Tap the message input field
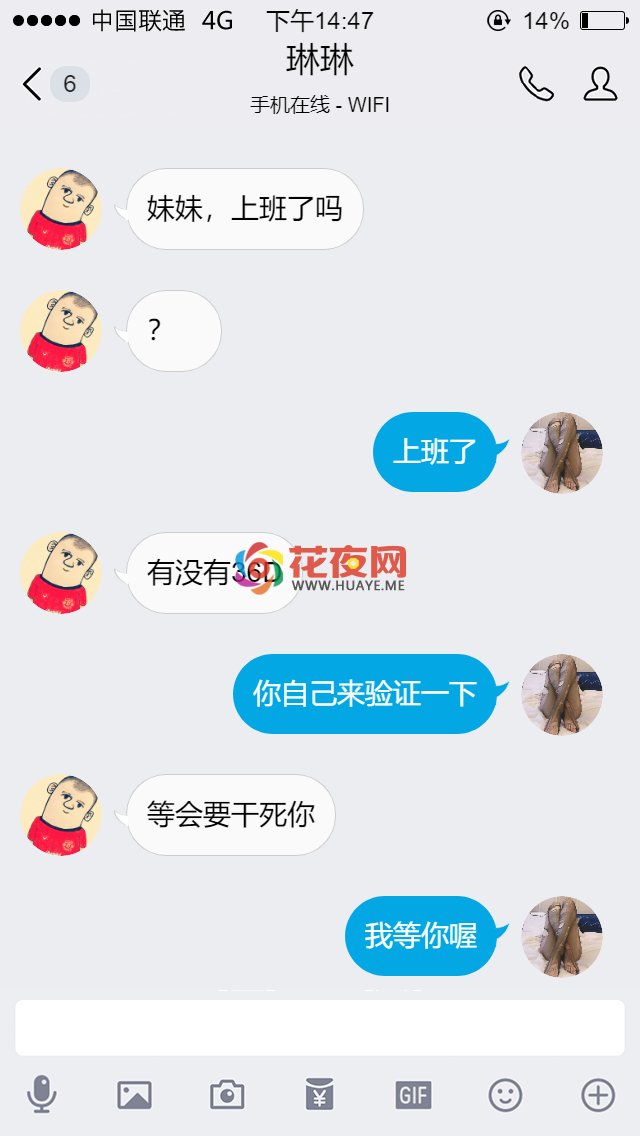Viewport: 640px width, 1136px height. (x=320, y=1027)
